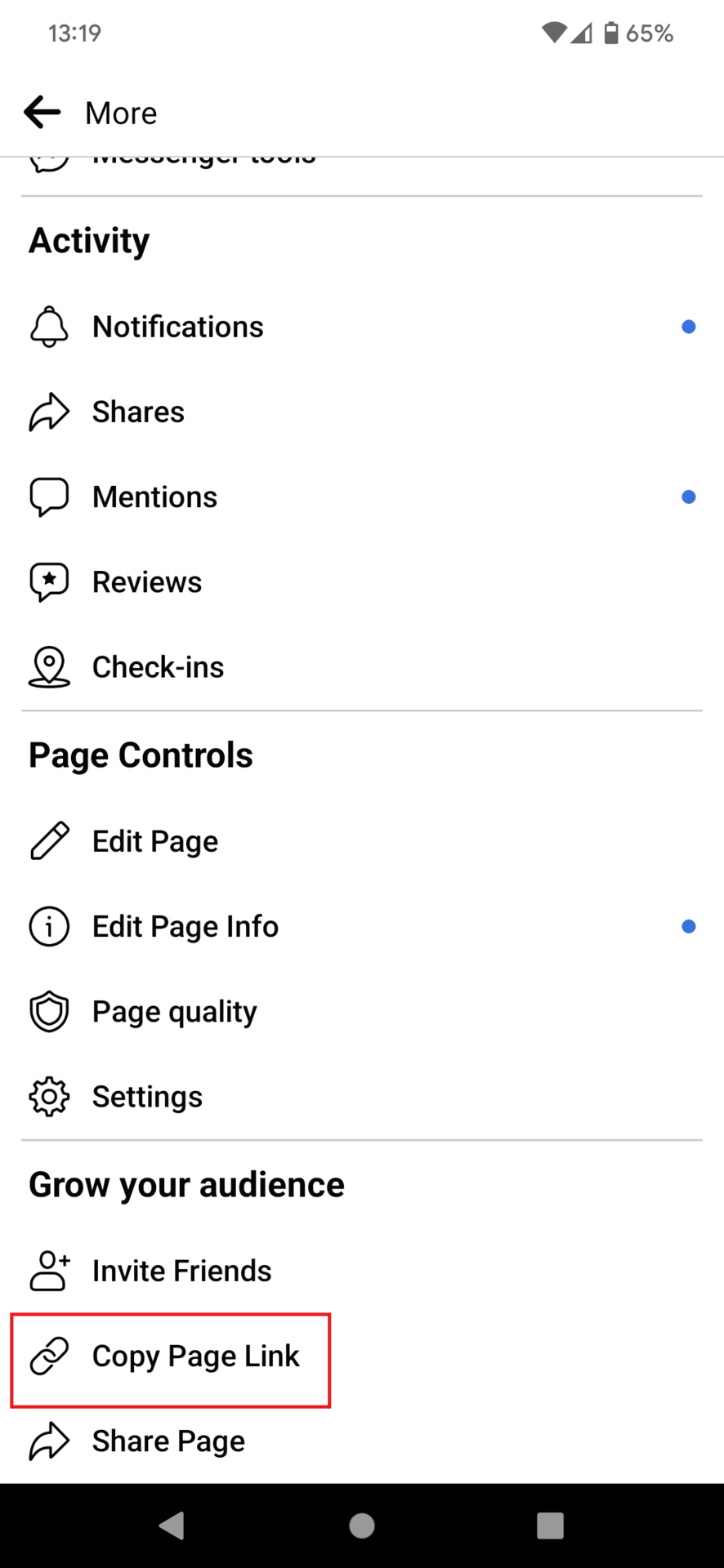Screen dimensions: 724x1568
Task: Go back using the top arrow
Action: tap(42, 113)
